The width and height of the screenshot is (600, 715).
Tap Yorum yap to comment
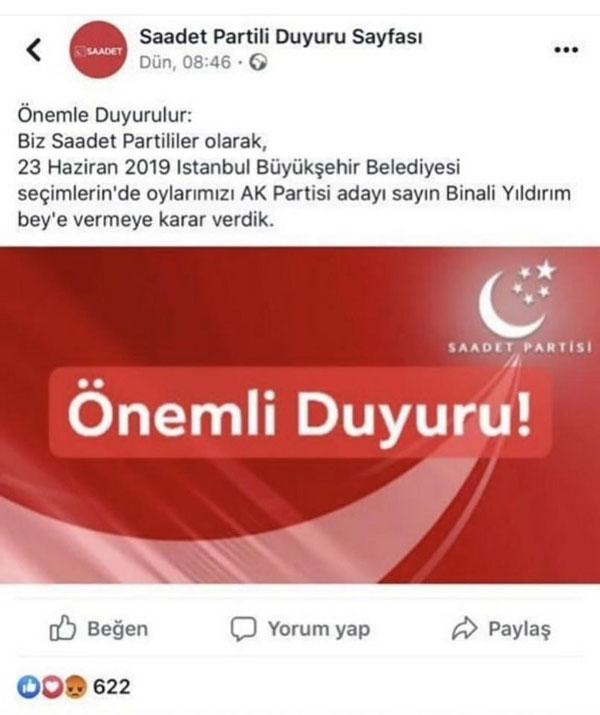300,629
